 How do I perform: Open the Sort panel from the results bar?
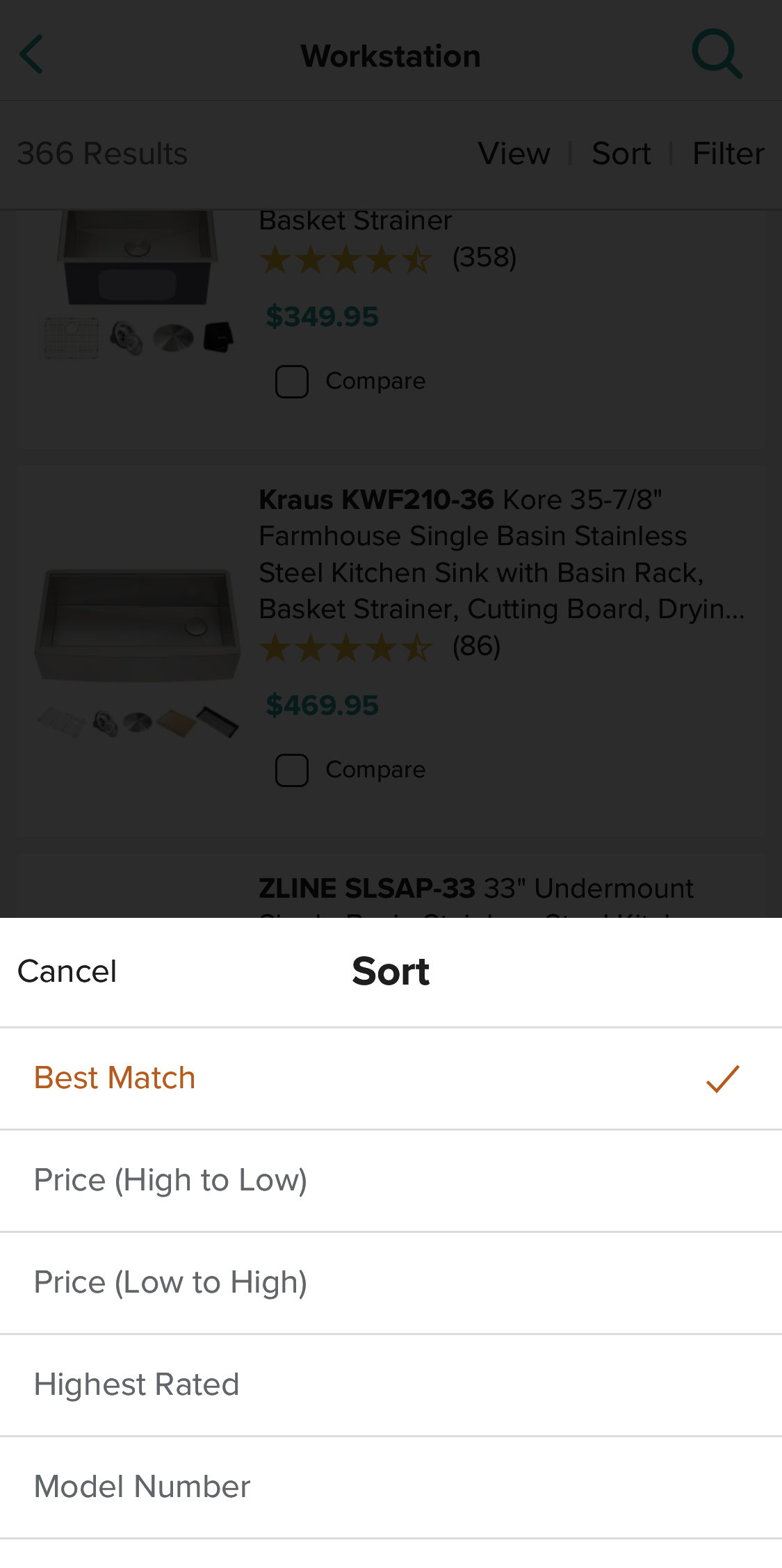621,153
